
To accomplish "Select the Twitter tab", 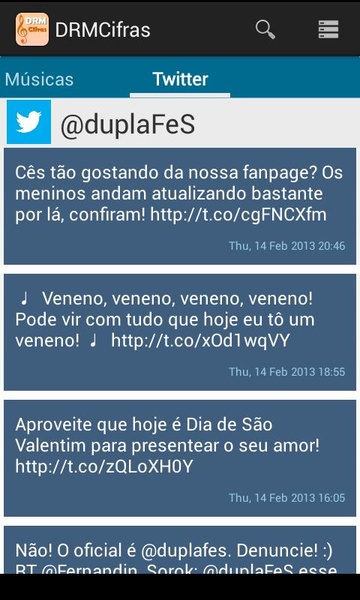I will (x=180, y=79).
